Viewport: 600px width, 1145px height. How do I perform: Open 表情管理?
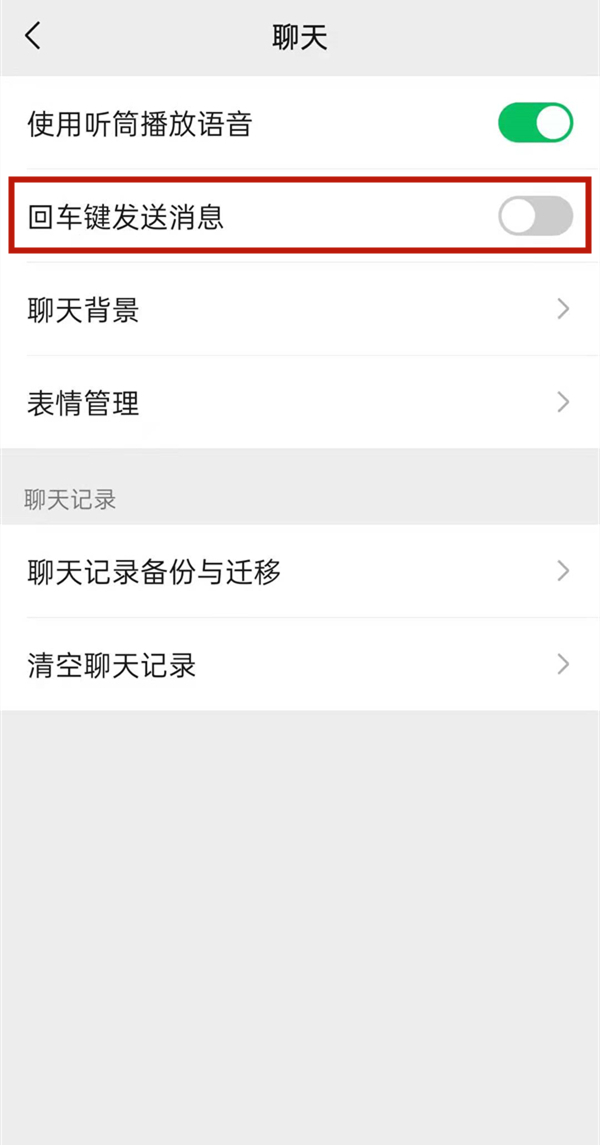[300, 402]
